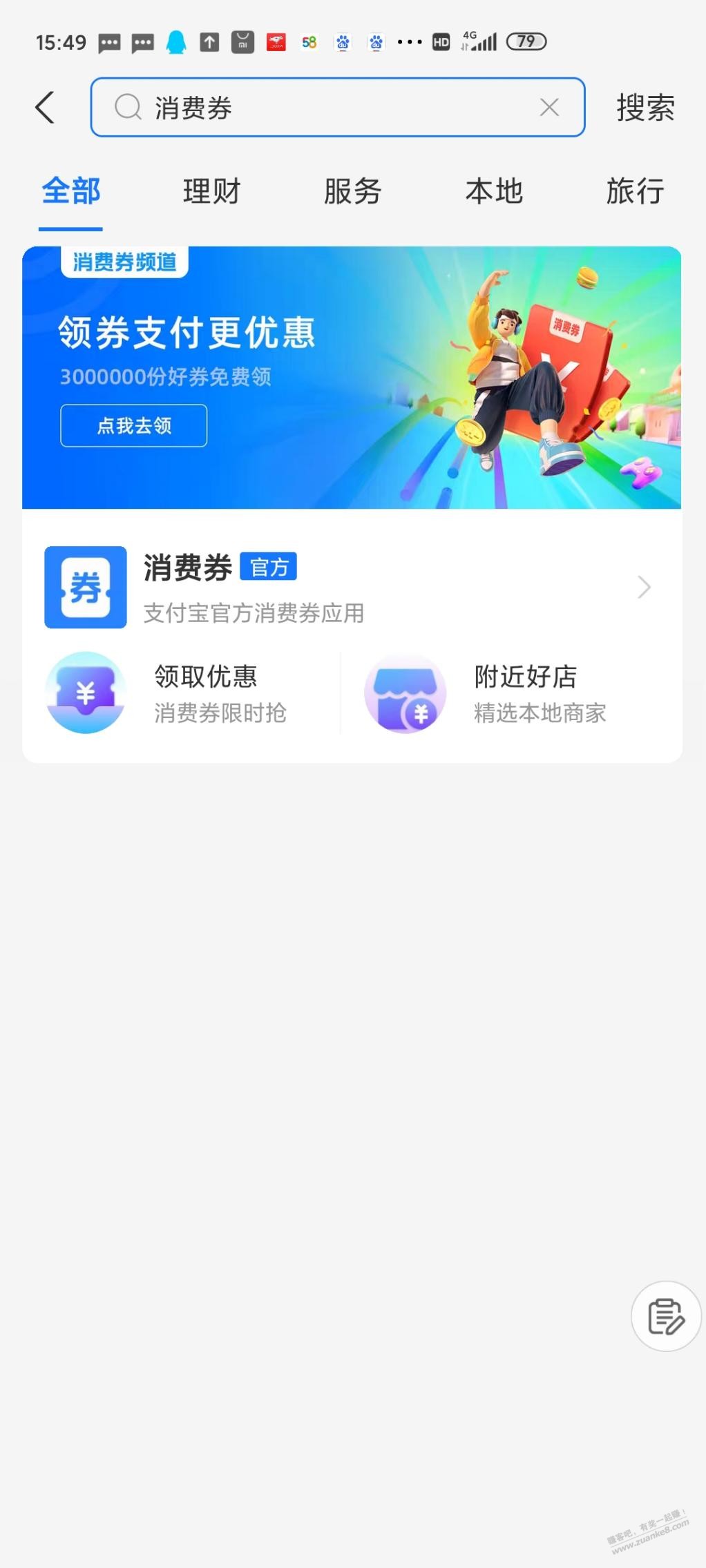Open the floating feedback note icon

tap(666, 1316)
